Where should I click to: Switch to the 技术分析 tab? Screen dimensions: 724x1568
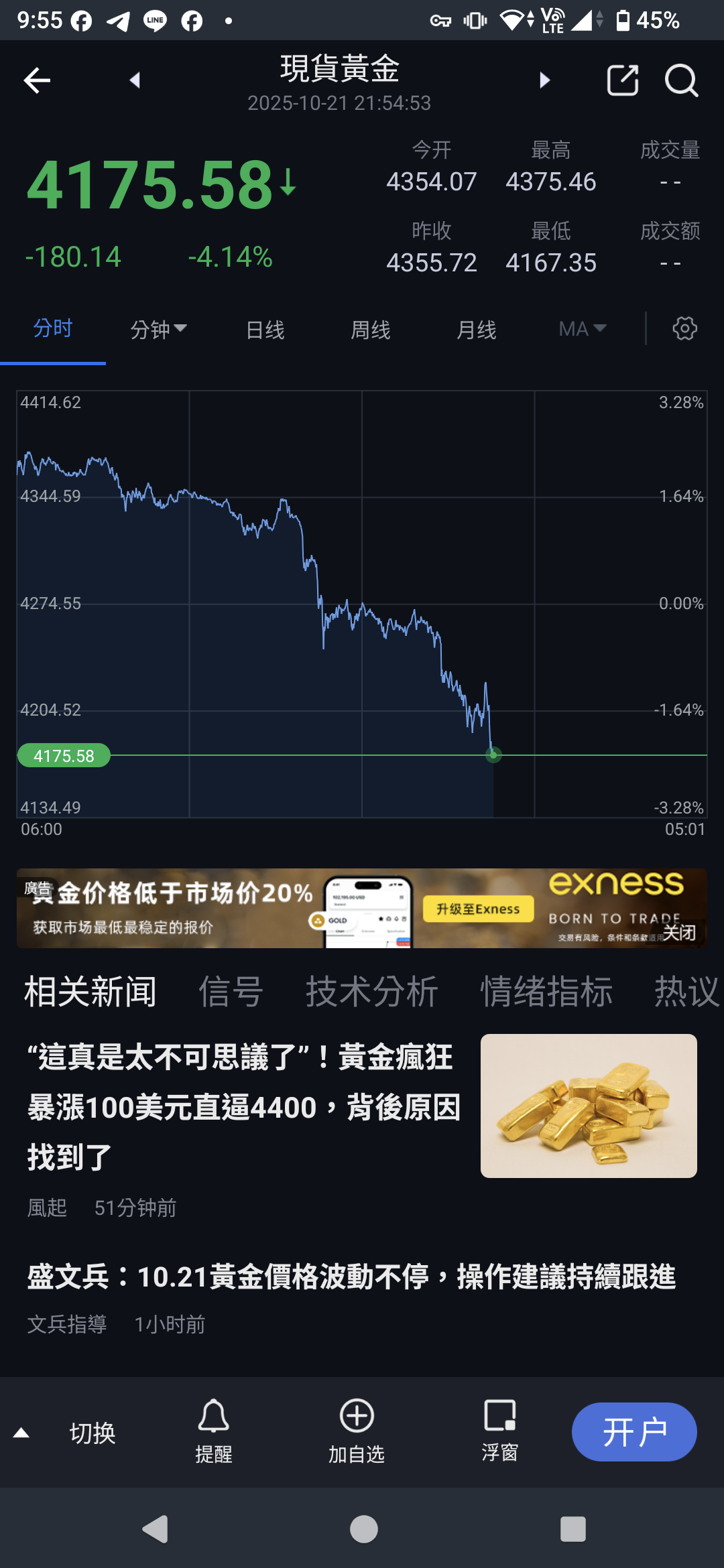pos(372,992)
